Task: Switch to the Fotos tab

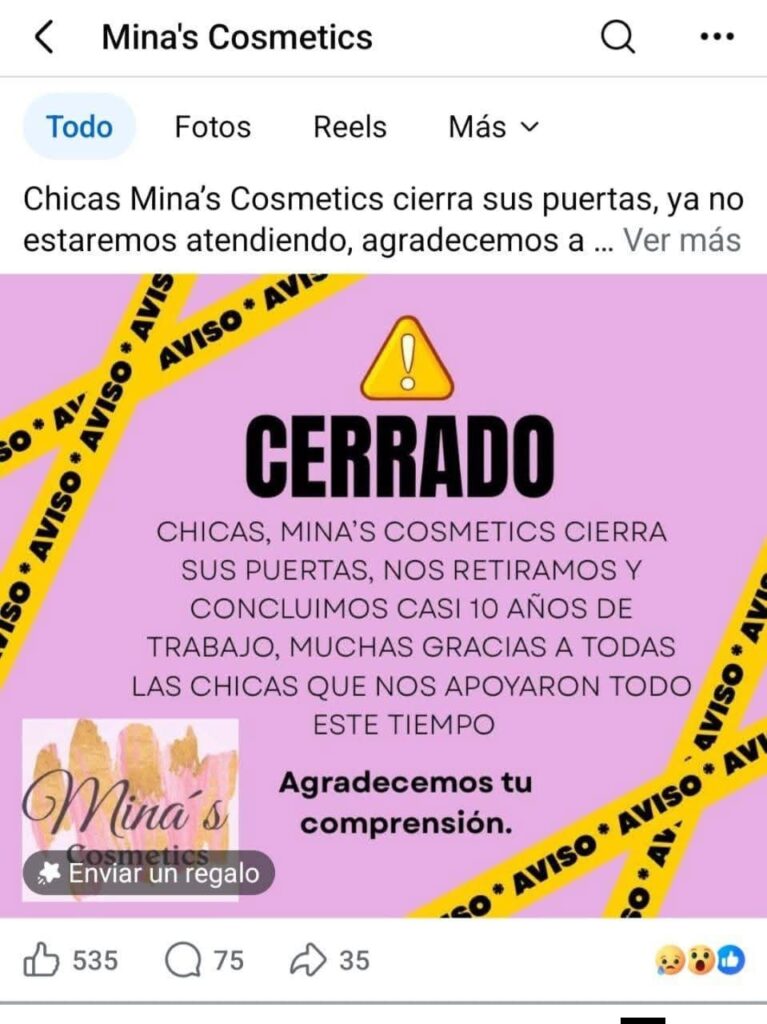Action: pos(212,127)
